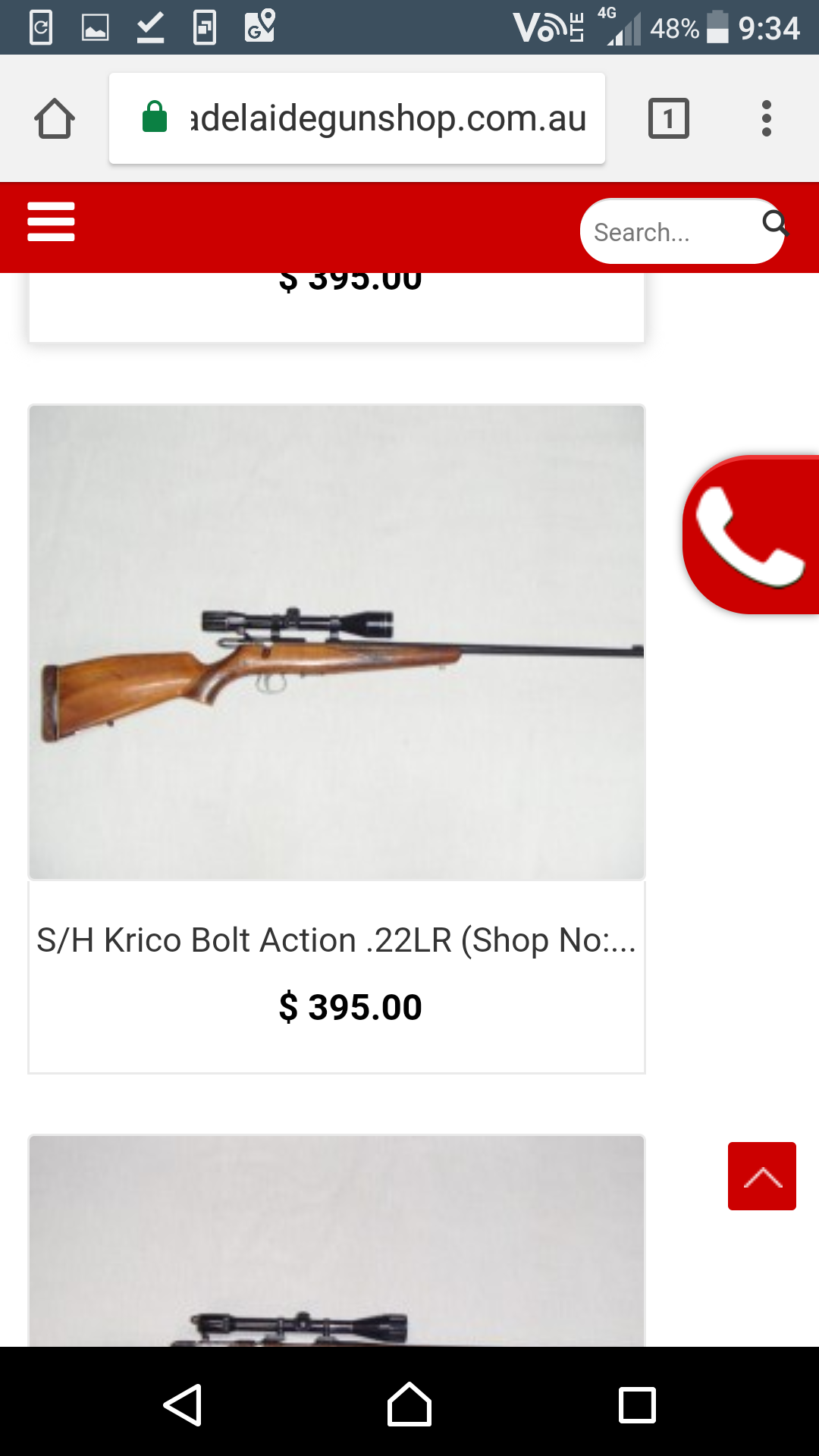Tap the Search input field
This screenshot has width=819, height=1456.
click(x=667, y=232)
